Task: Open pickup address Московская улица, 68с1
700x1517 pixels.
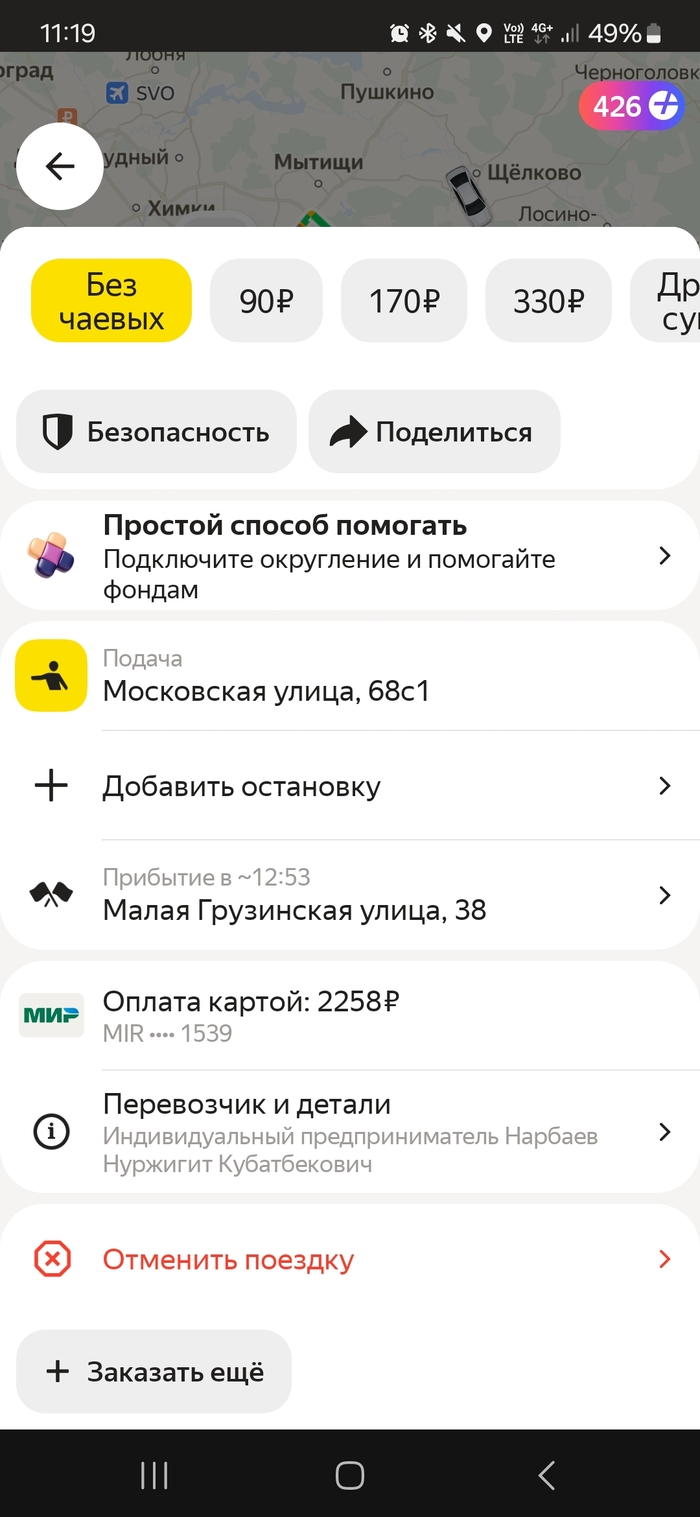Action: point(350,676)
